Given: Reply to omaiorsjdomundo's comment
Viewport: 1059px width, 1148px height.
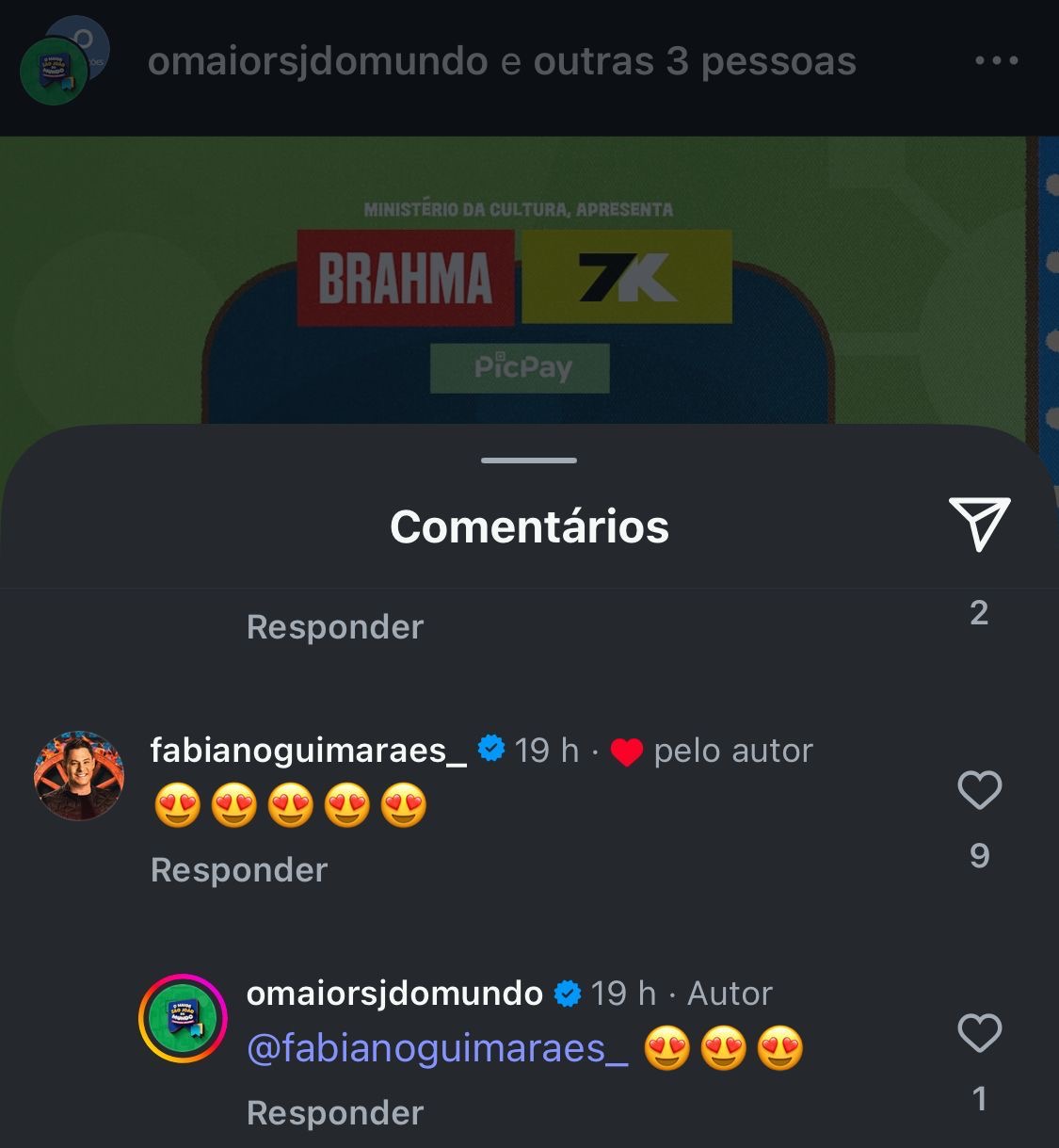Looking at the screenshot, I should [x=335, y=1113].
